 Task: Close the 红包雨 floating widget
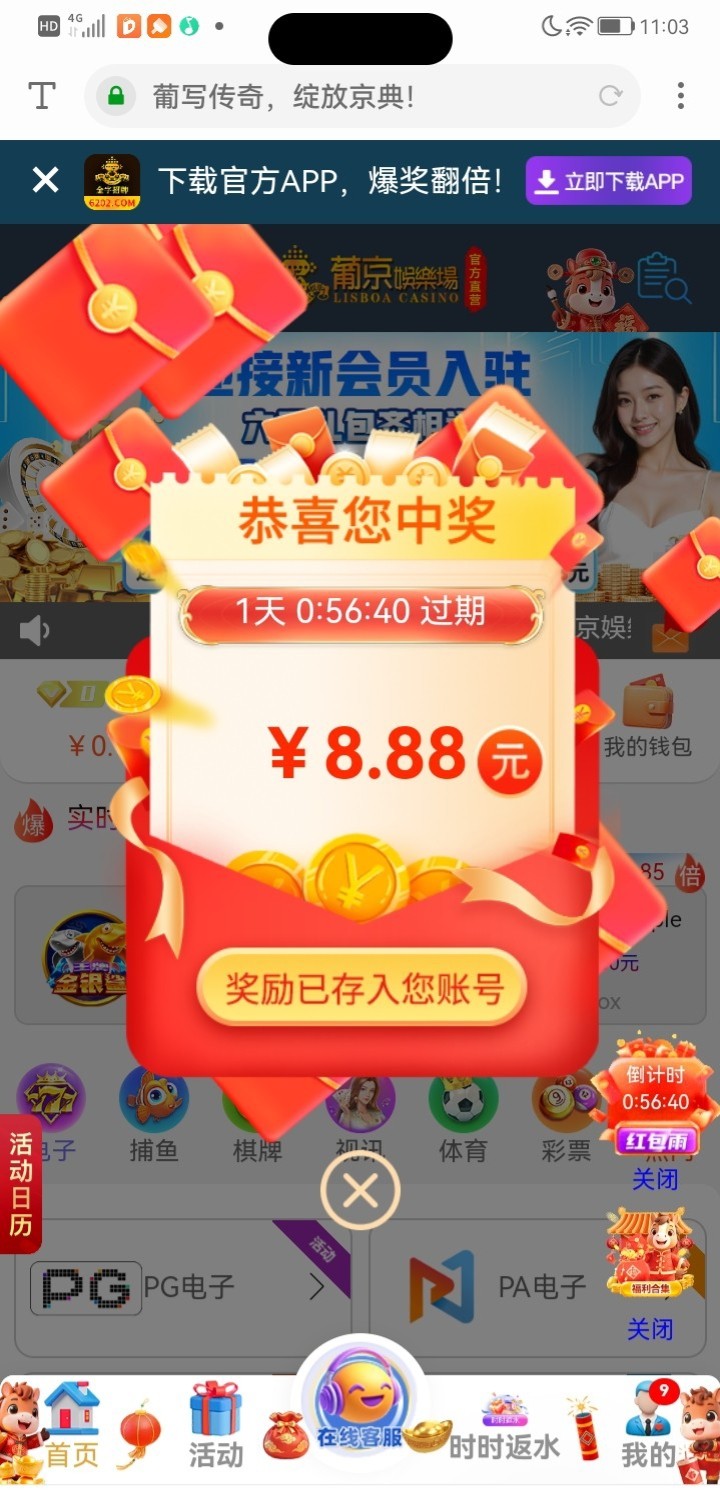tap(655, 1180)
